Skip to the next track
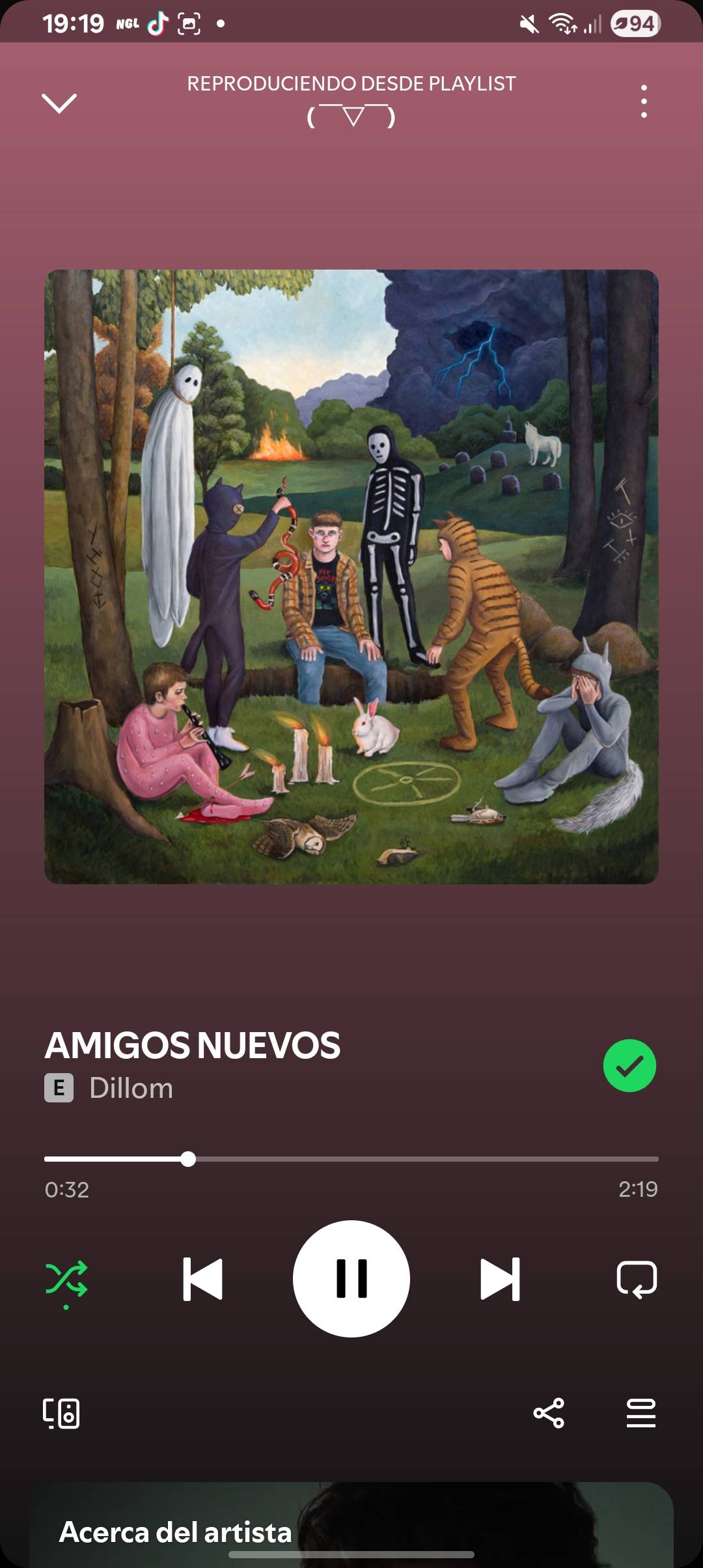The width and height of the screenshot is (703, 1568). (500, 1280)
